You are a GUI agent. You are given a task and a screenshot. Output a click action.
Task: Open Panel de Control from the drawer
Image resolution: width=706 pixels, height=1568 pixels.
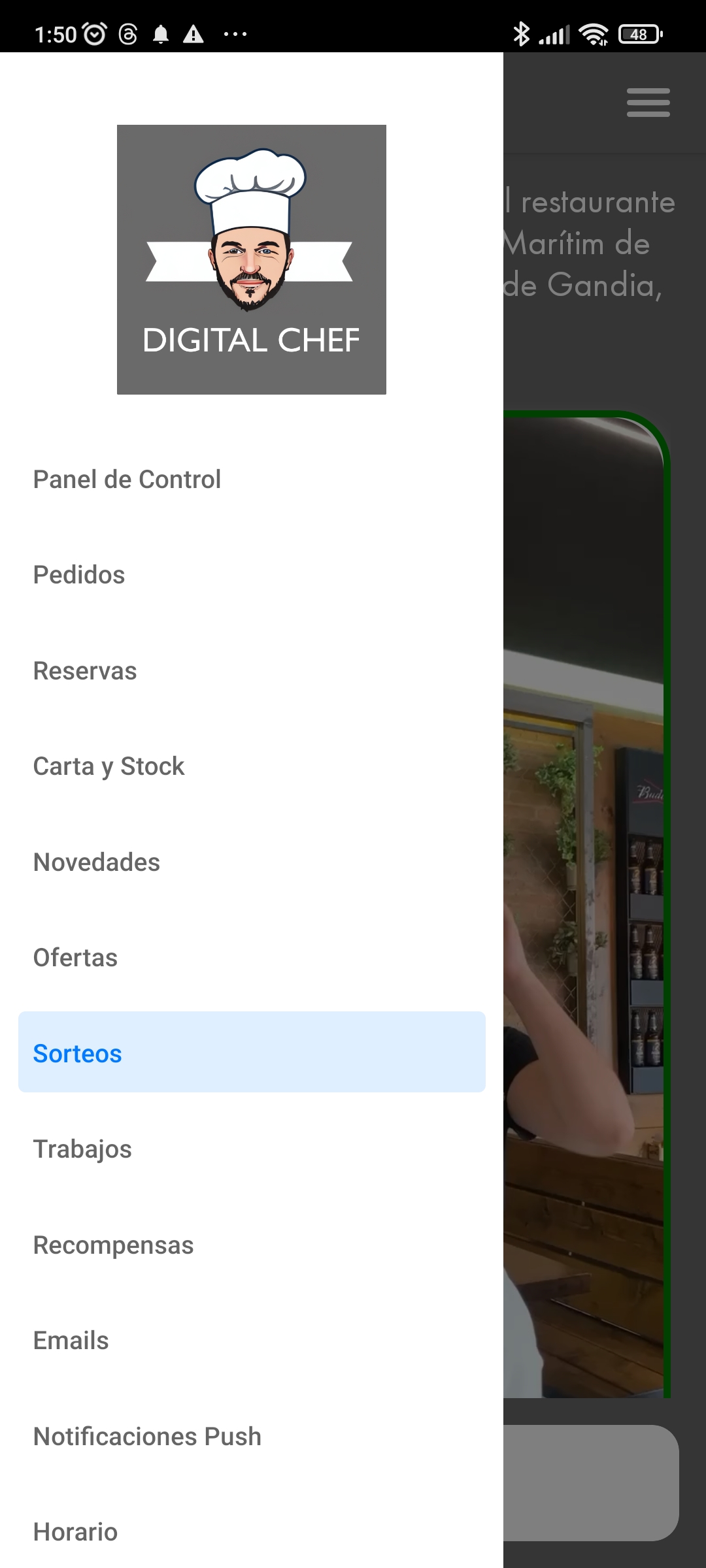click(x=127, y=480)
